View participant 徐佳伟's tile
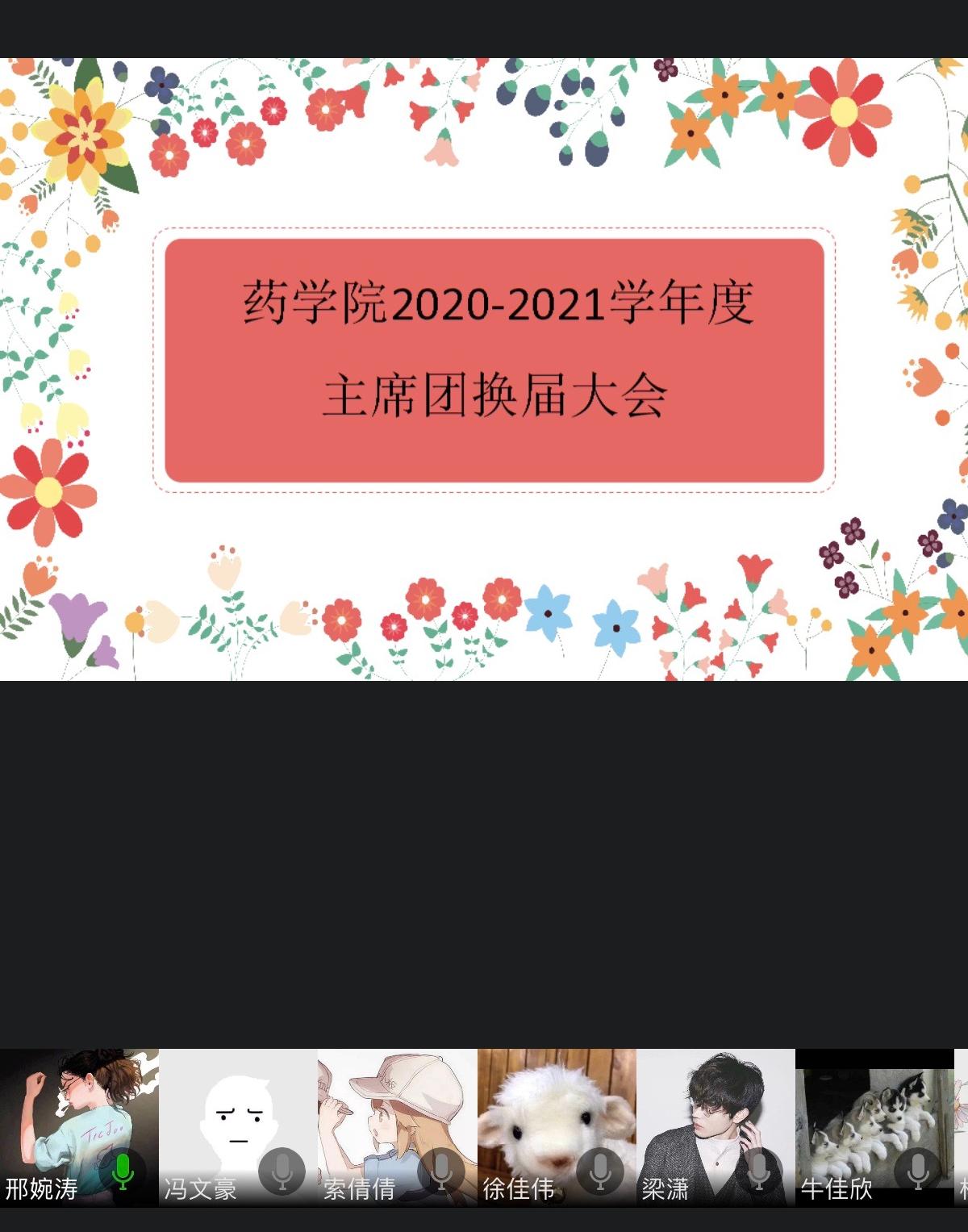The image size is (968, 1232). (x=557, y=1126)
